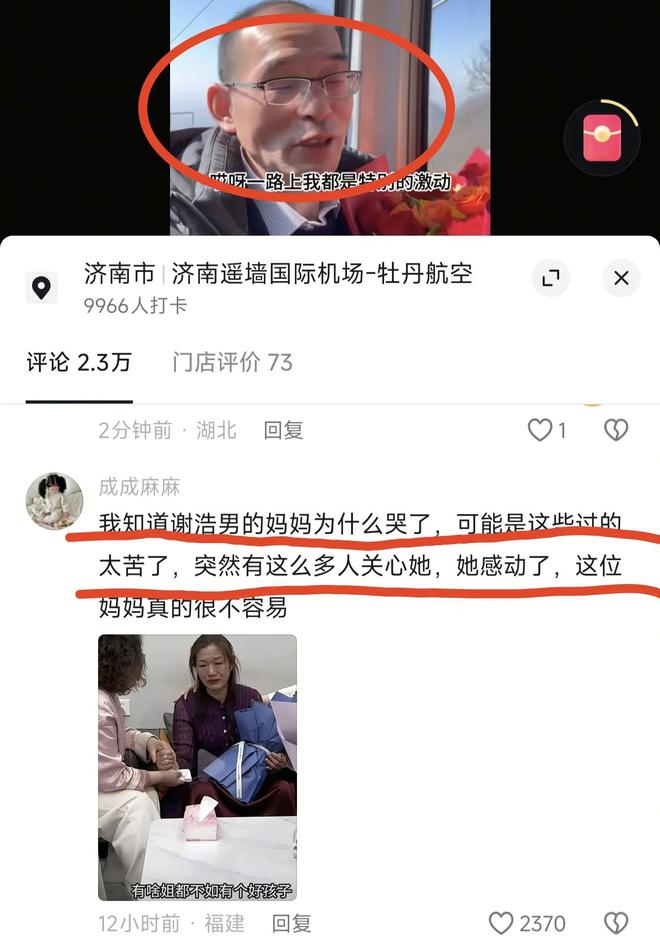This screenshot has width=660, height=941.
Task: Reply to 成成麻麻's comment
Action: coord(291,923)
